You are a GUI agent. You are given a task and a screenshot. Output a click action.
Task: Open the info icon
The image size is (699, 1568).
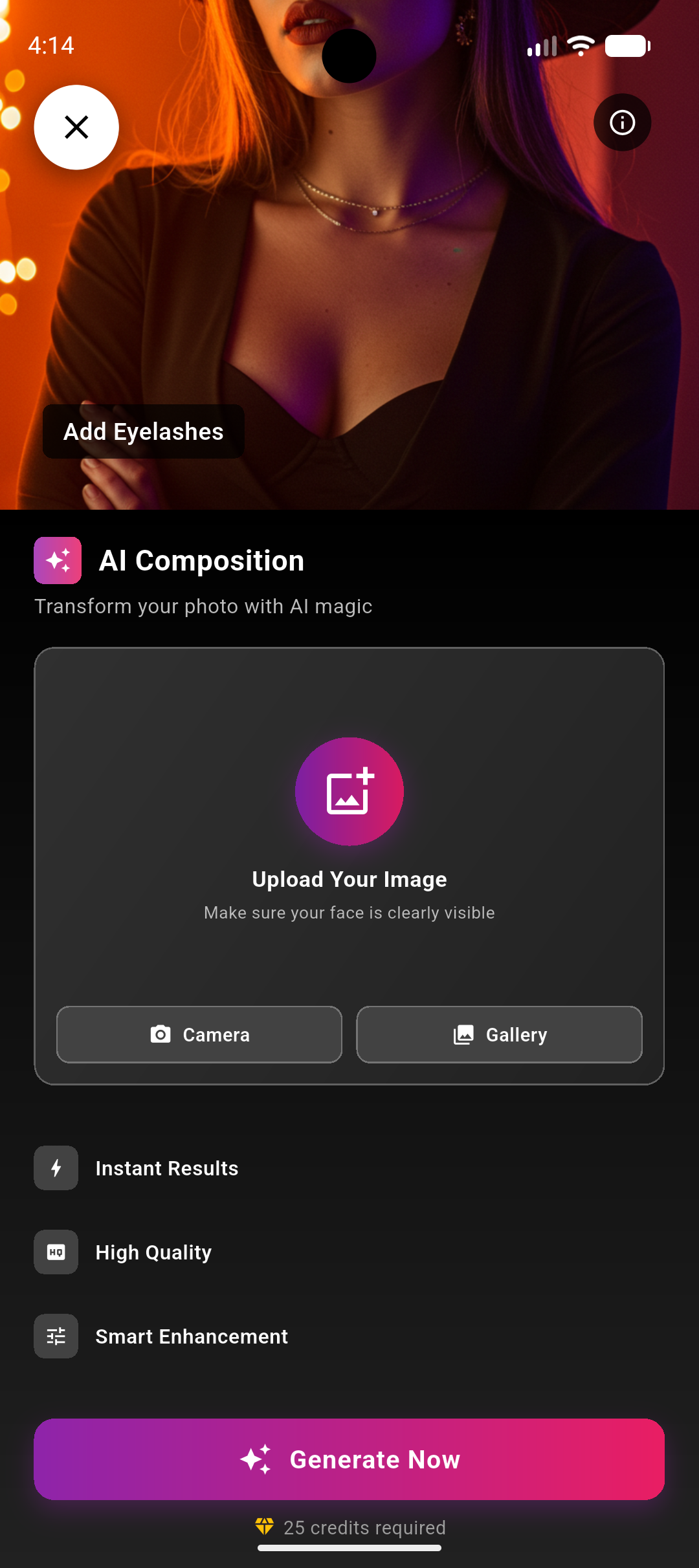tap(623, 122)
